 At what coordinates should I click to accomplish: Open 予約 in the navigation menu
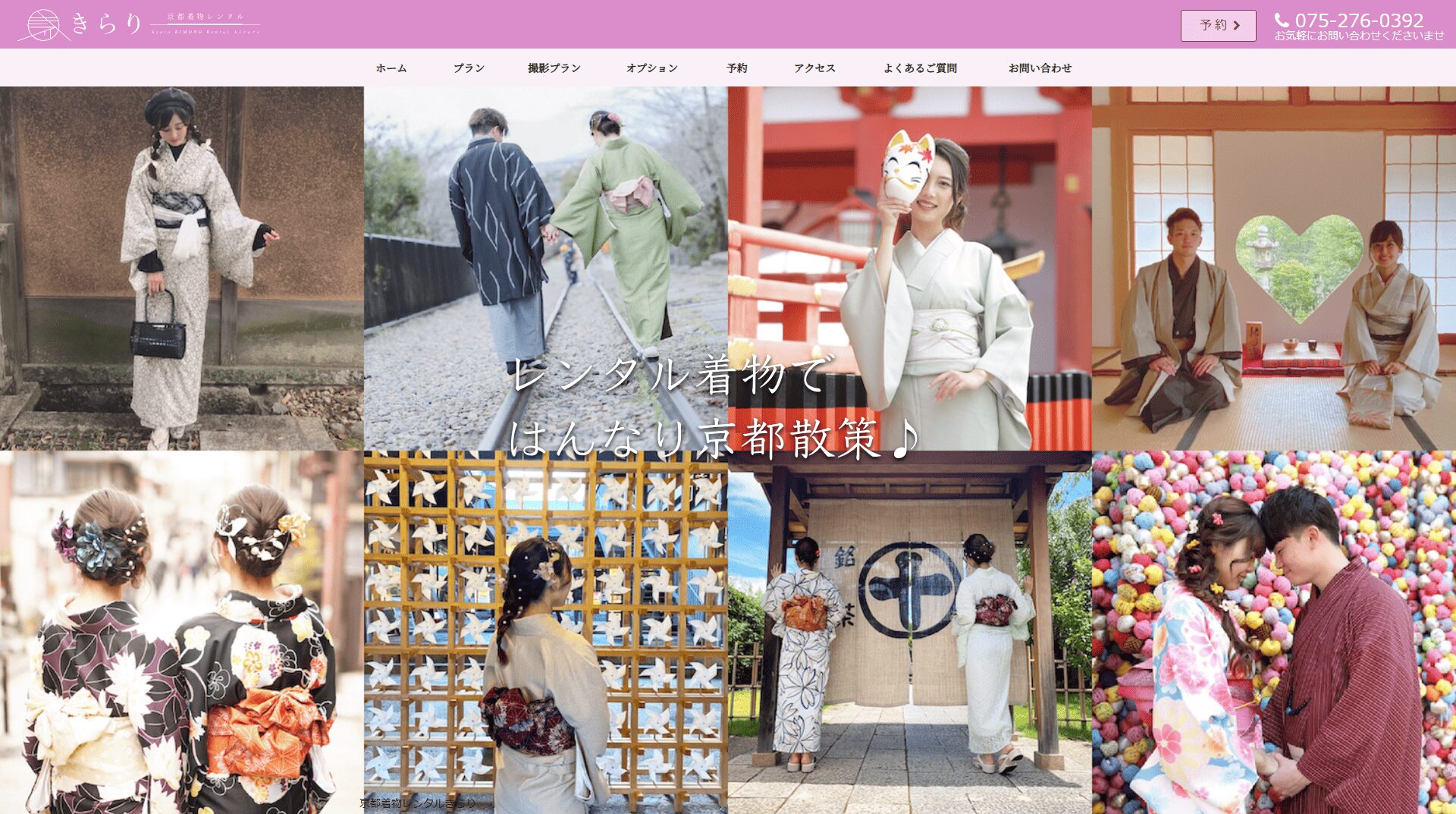737,68
